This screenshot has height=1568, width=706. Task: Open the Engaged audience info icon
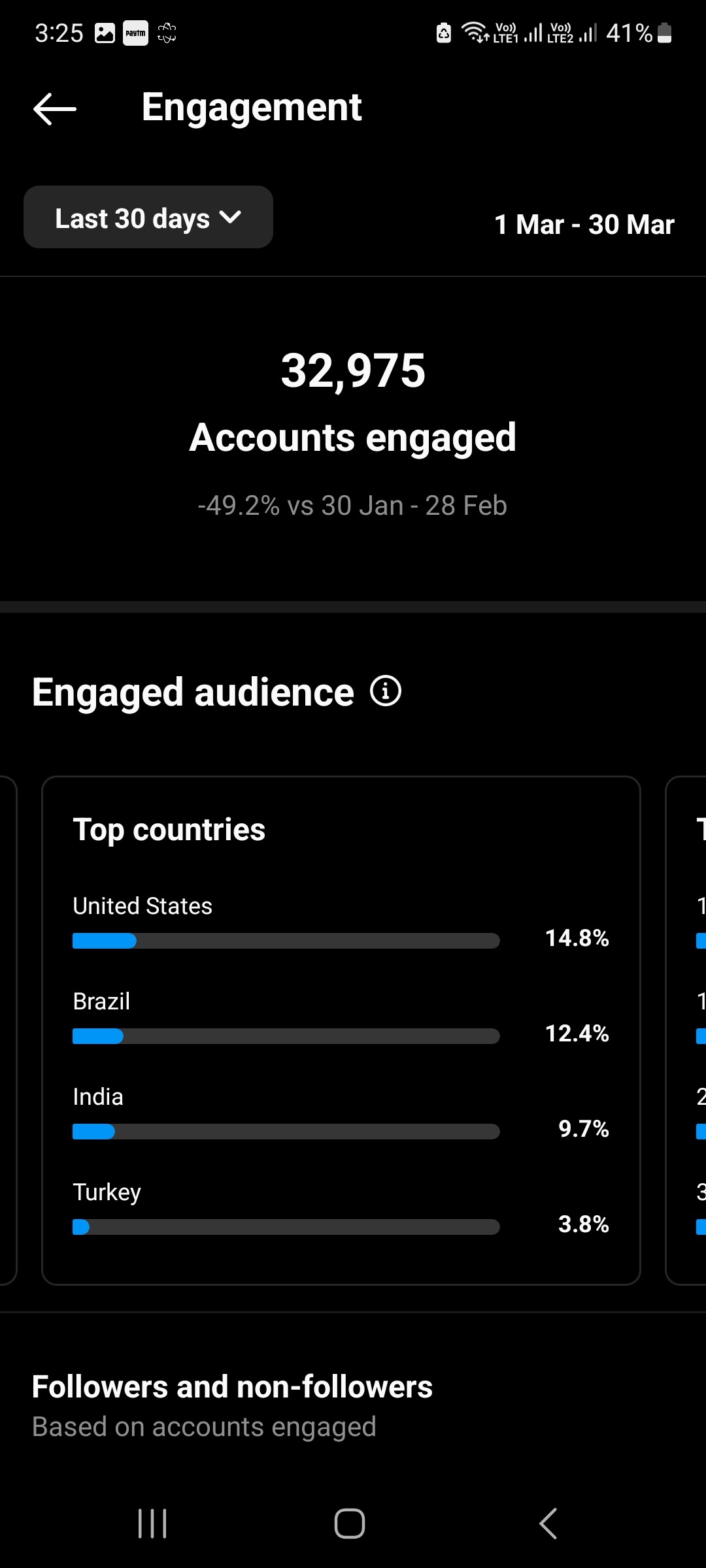pyautogui.click(x=386, y=691)
